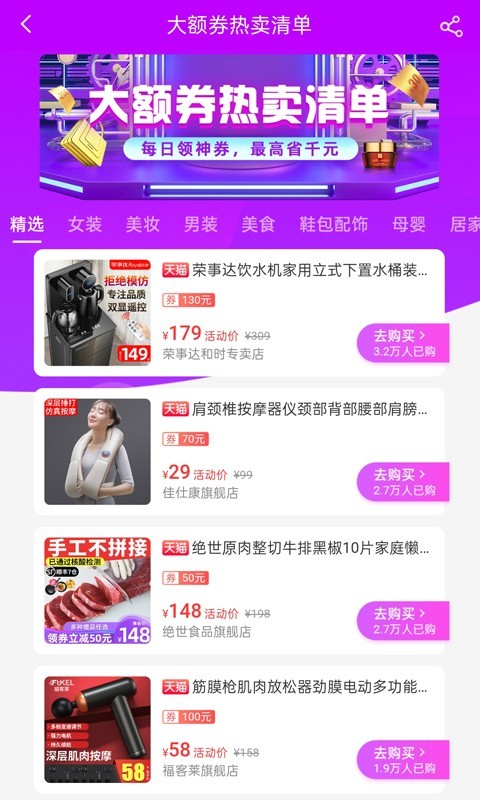Open the 荣事达饮水机 product card

click(x=239, y=313)
